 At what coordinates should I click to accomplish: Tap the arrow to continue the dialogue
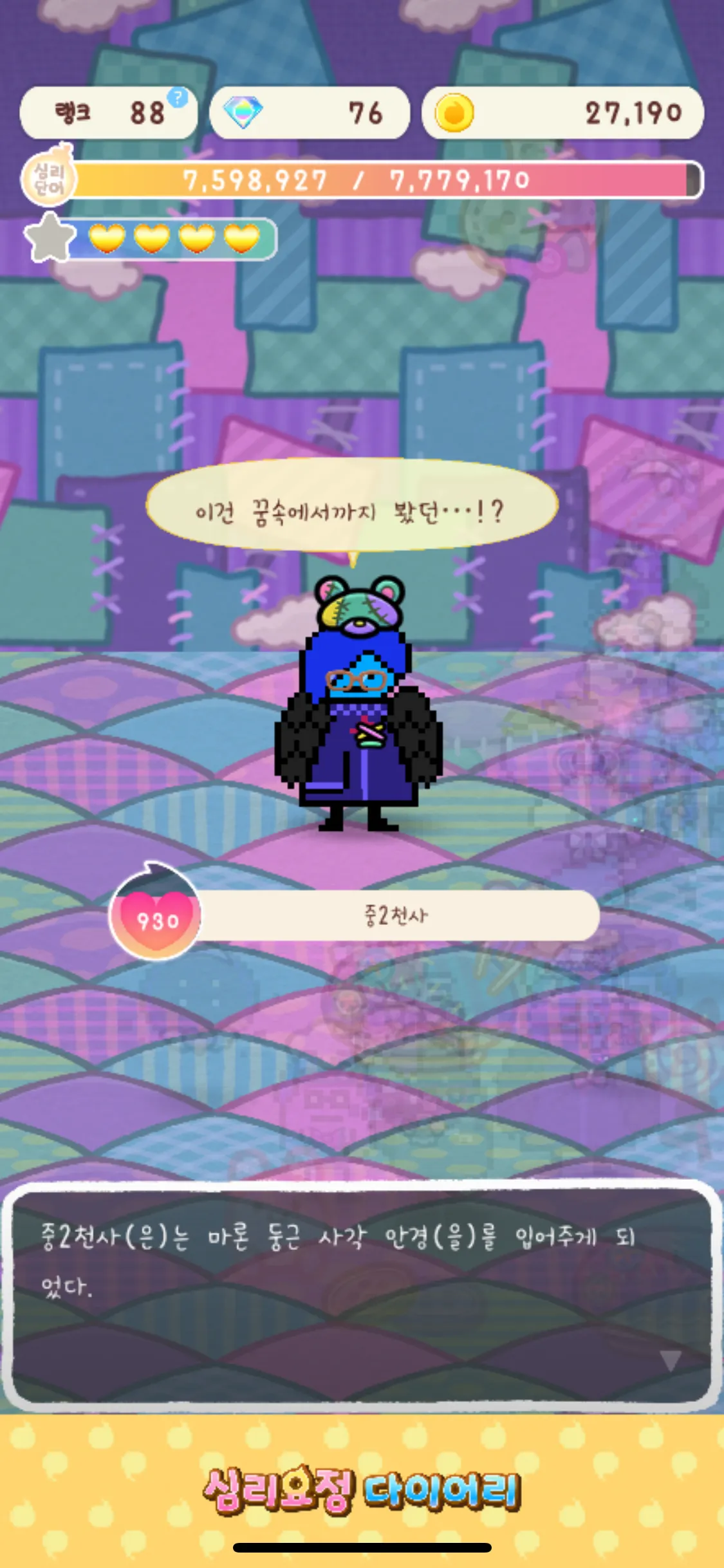pos(670,1361)
